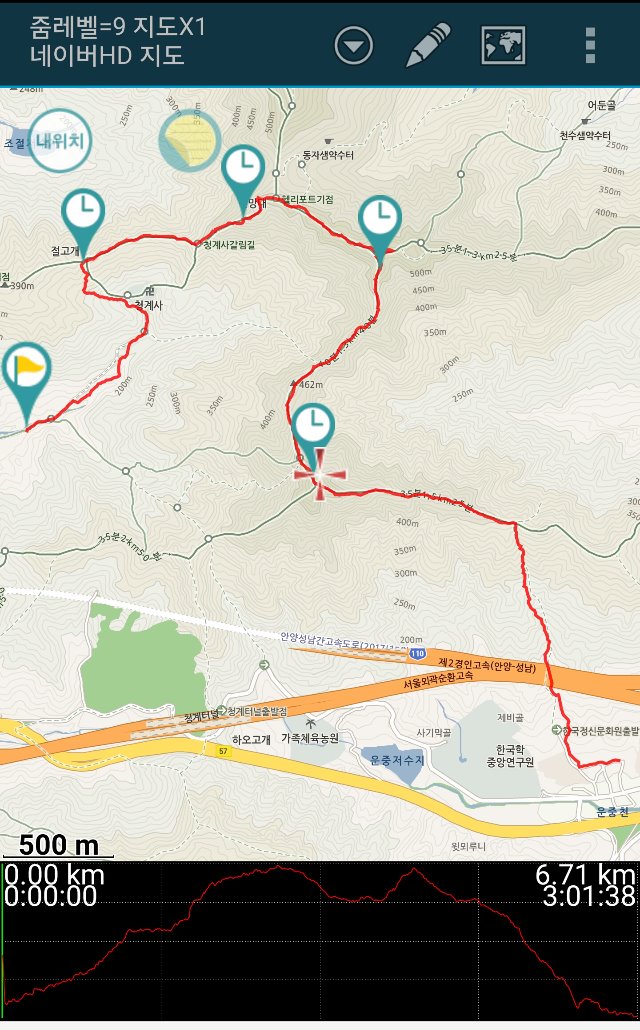The image size is (640, 1030).
Task: Open the world map icon in the toolbar
Action: pyautogui.click(x=503, y=45)
